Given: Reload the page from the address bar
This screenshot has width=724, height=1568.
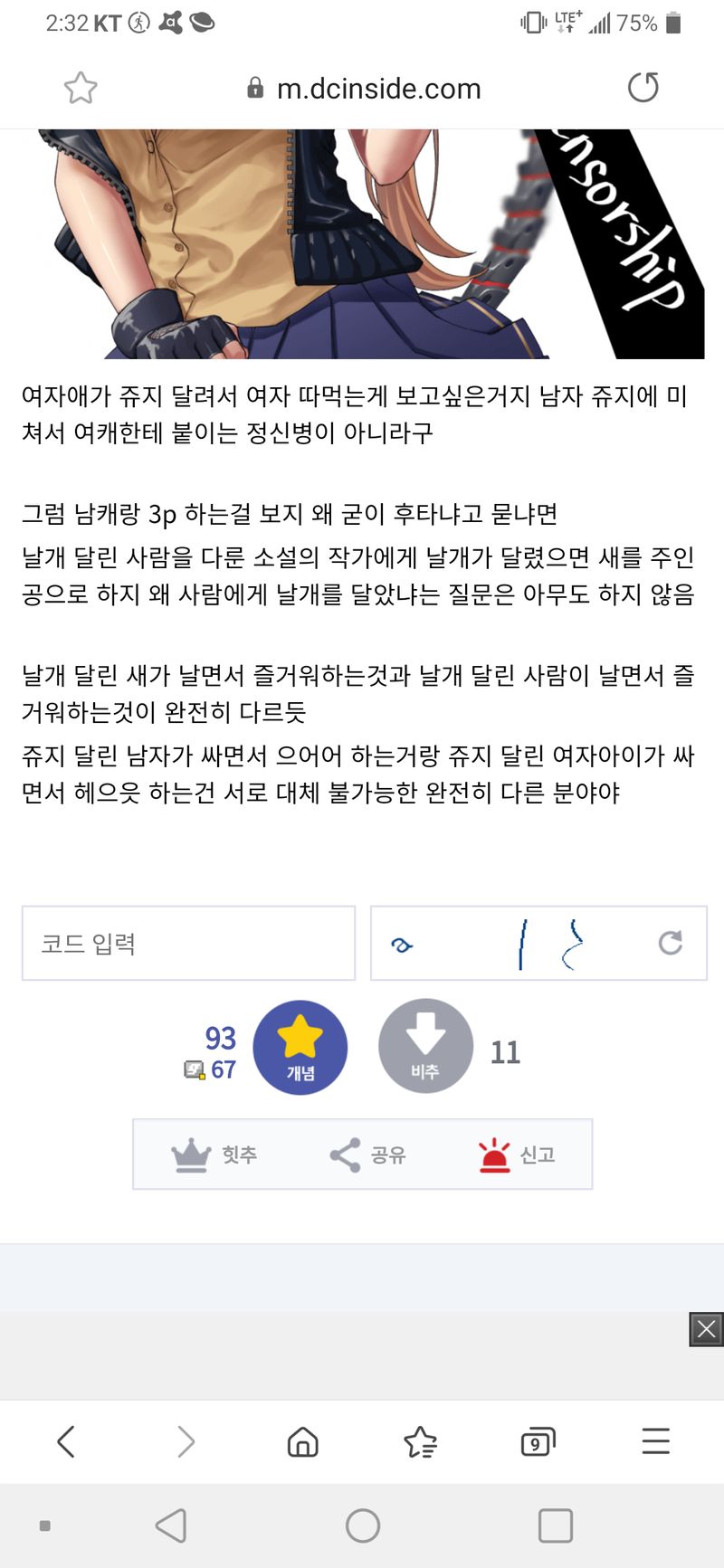Looking at the screenshot, I should click(x=643, y=88).
